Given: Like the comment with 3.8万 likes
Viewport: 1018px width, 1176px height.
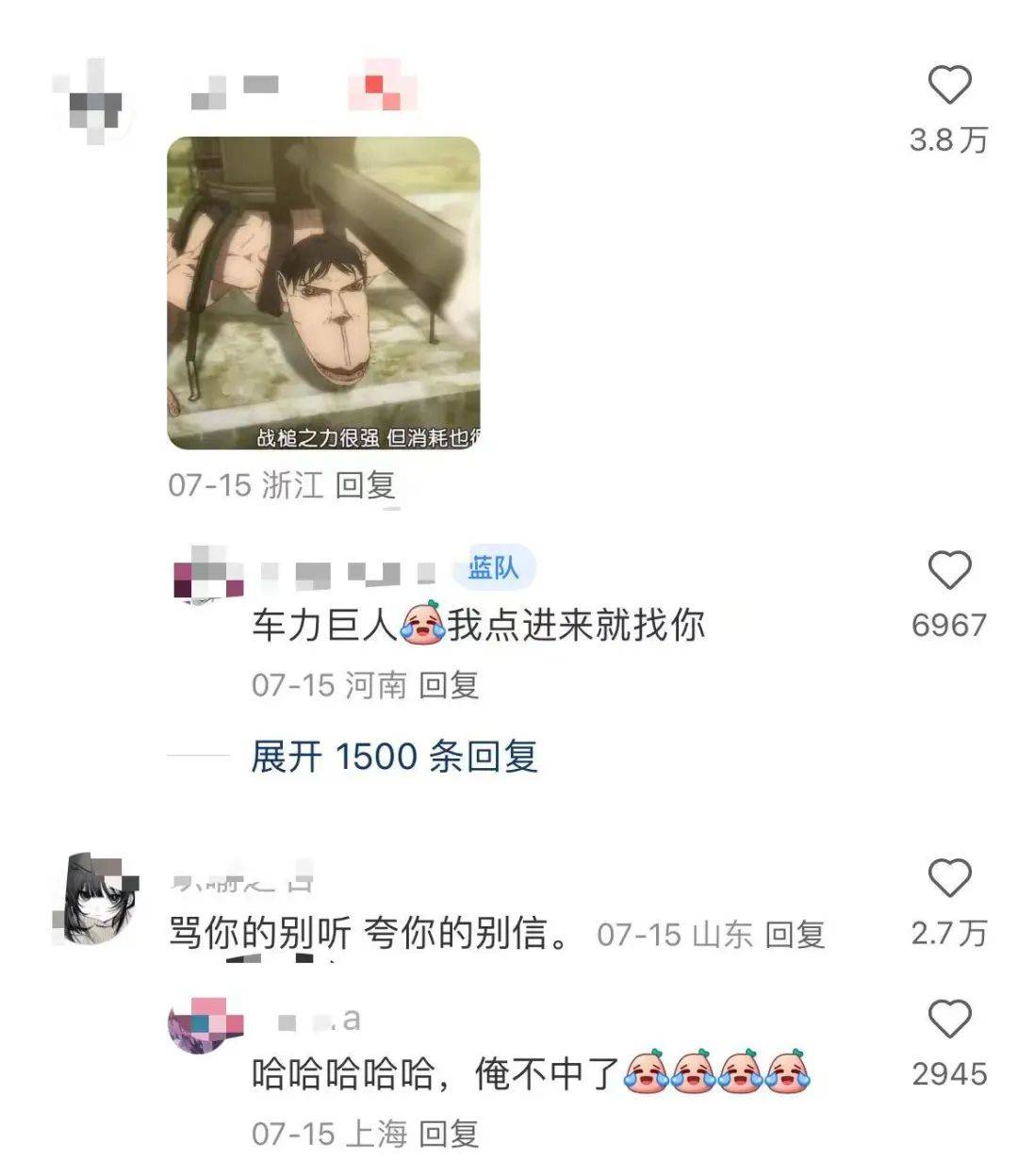Looking at the screenshot, I should click(x=949, y=86).
